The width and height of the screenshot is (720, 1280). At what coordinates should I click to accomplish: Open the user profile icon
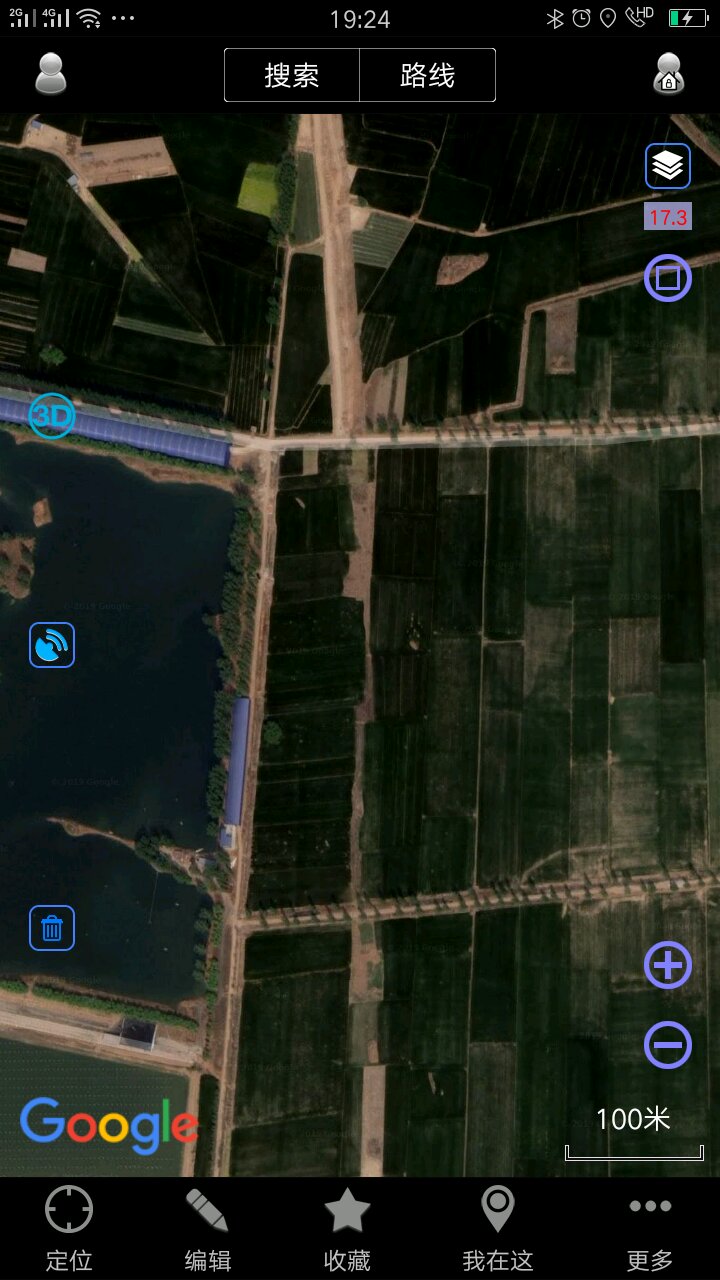click(x=50, y=74)
